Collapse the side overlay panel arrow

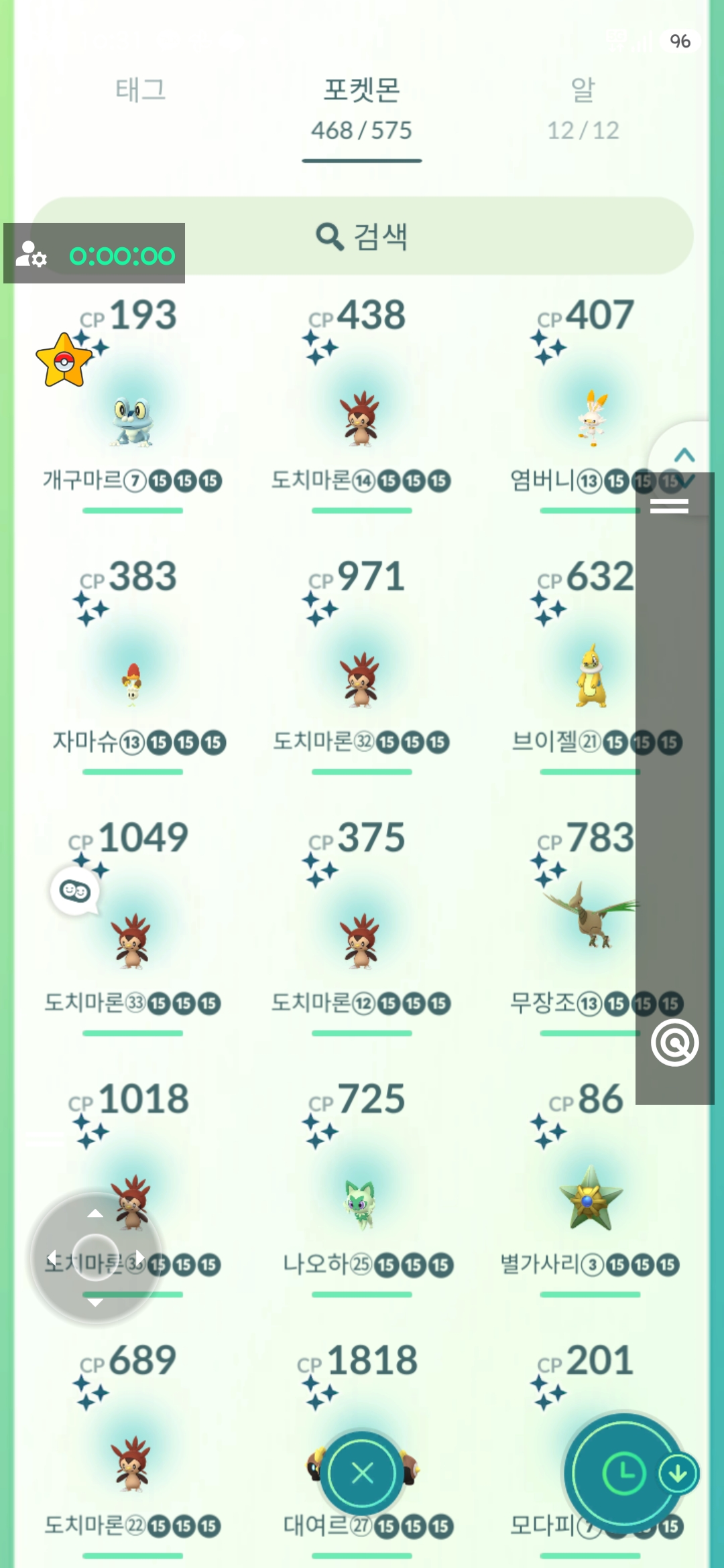click(x=684, y=456)
